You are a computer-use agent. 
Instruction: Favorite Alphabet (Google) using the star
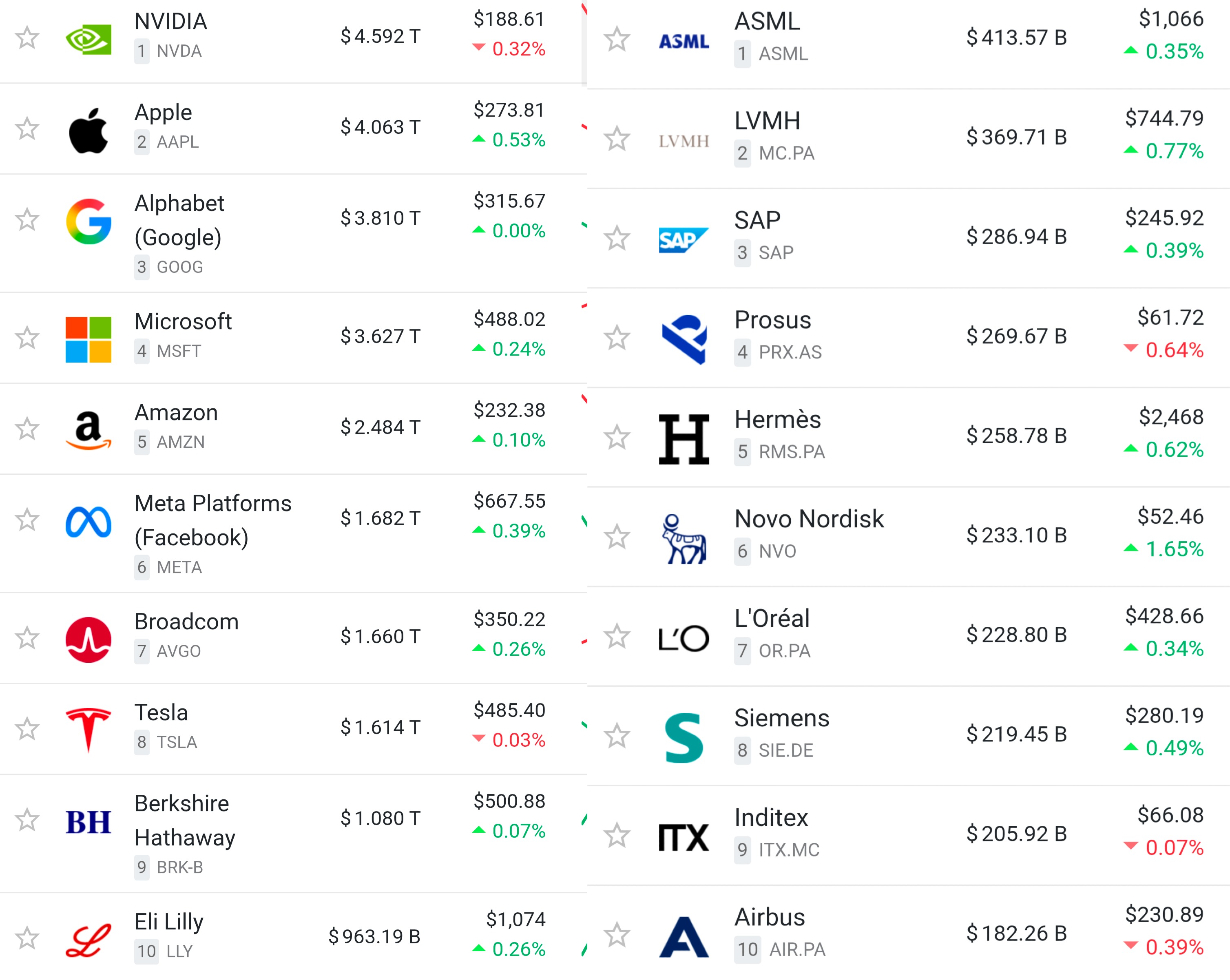click(x=27, y=220)
